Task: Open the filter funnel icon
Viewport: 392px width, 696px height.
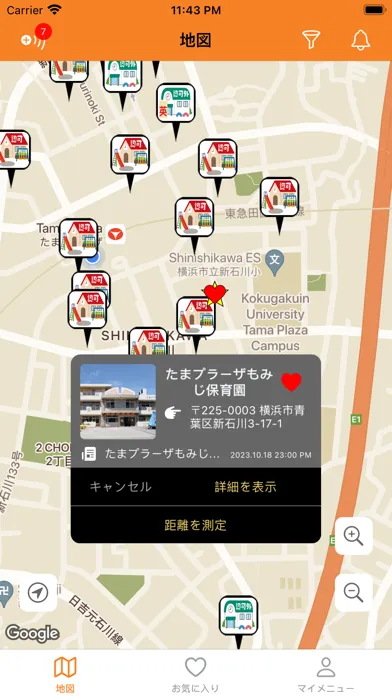Action: pyautogui.click(x=311, y=40)
